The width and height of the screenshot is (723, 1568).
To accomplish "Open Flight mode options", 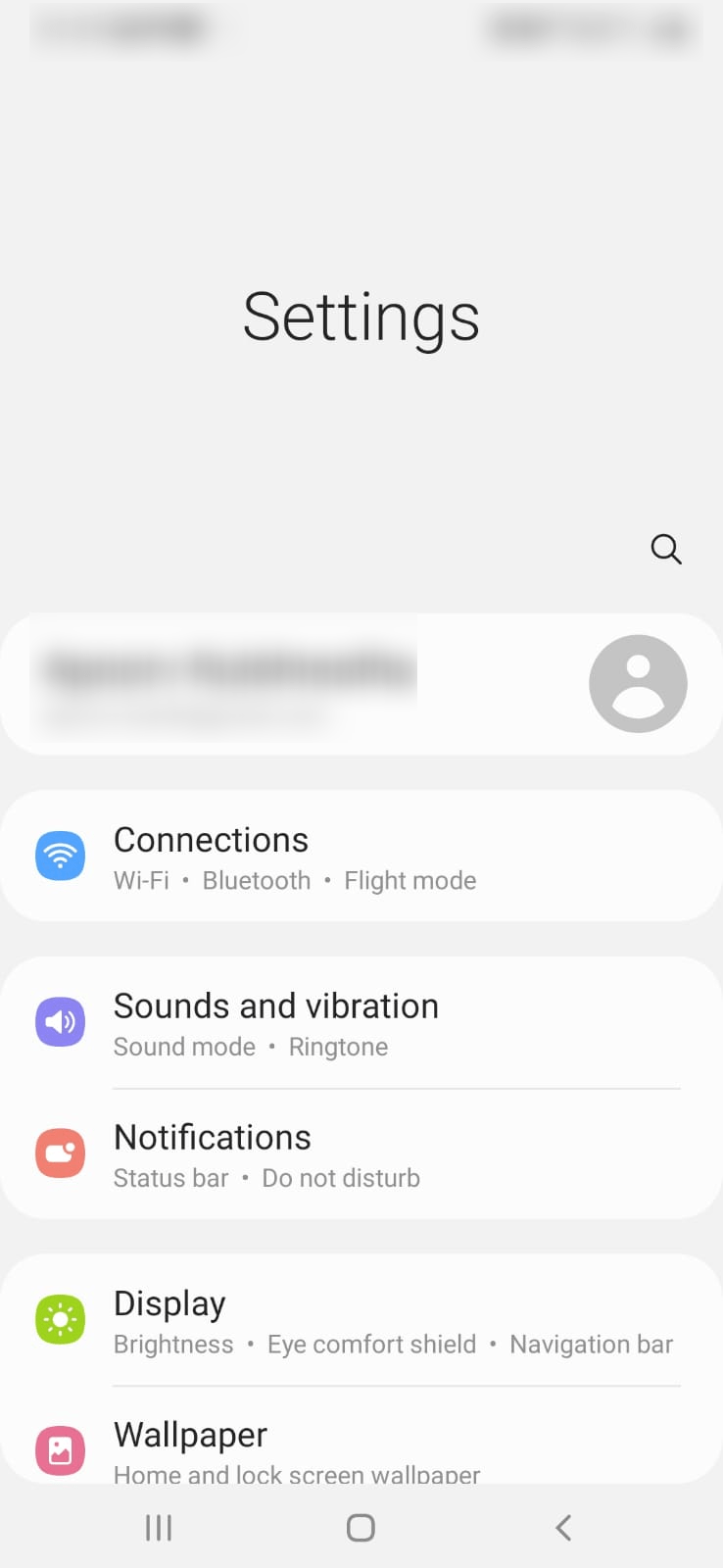I will [410, 880].
